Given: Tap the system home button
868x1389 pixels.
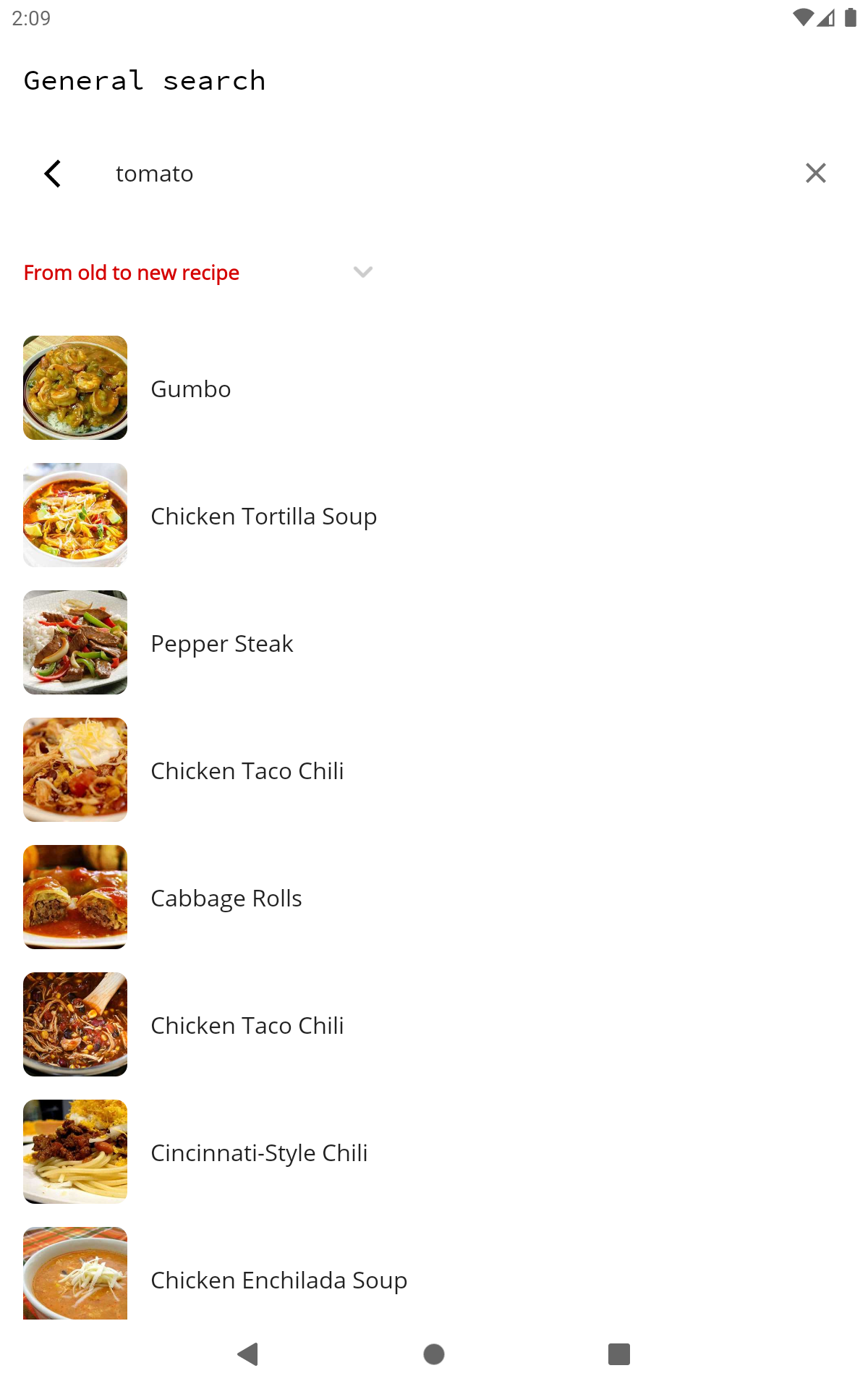Looking at the screenshot, I should (x=434, y=1354).
